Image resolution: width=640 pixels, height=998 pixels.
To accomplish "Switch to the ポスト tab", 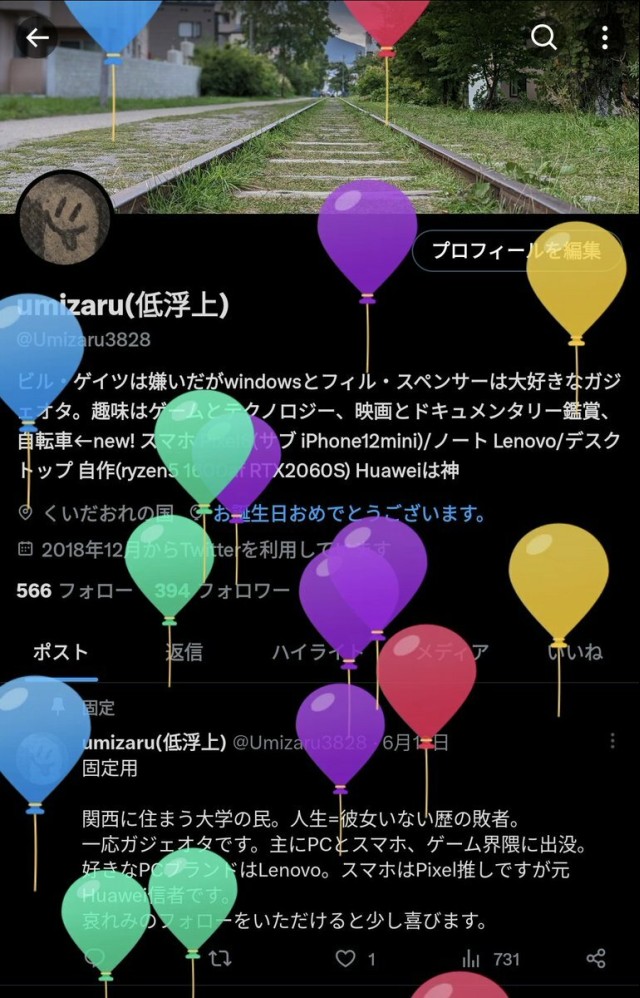I will tap(61, 653).
